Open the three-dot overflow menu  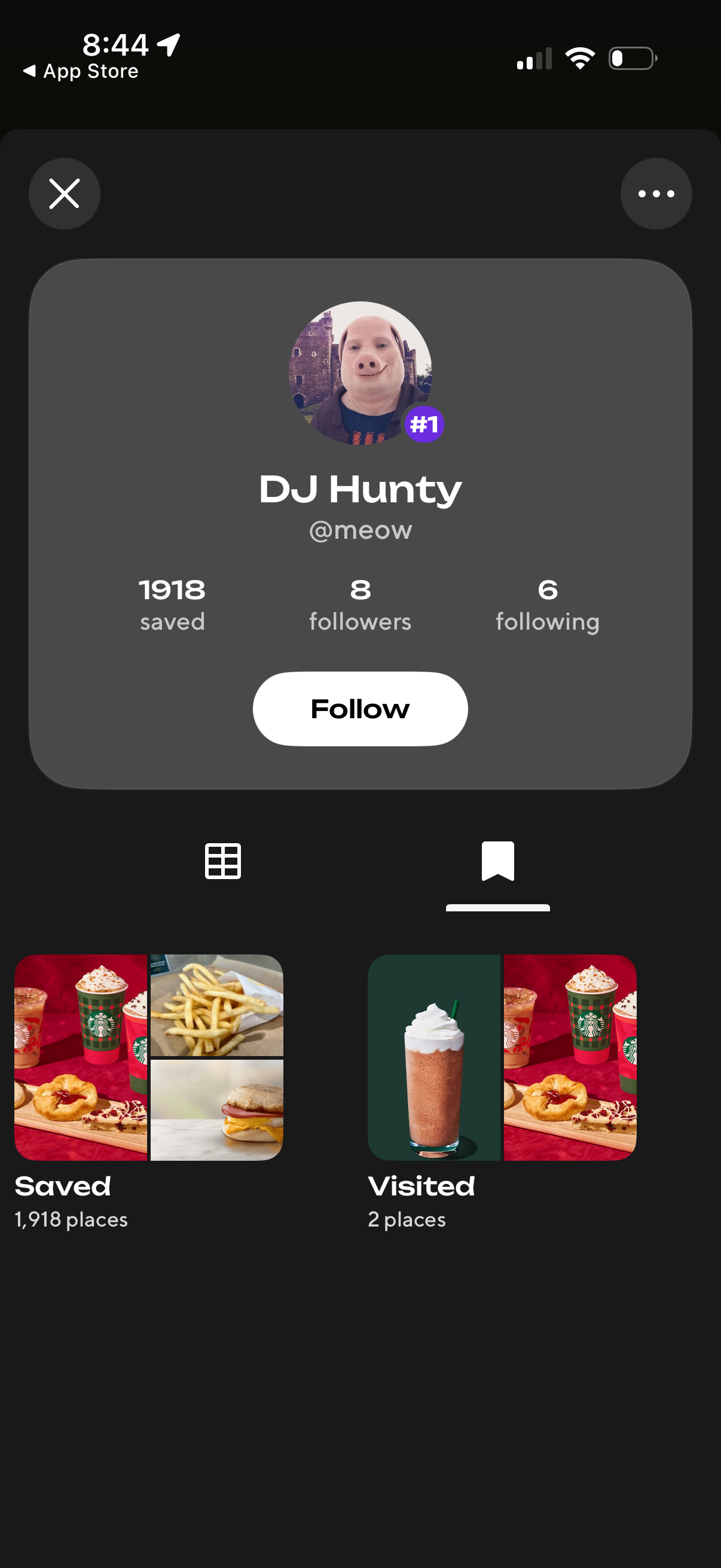click(x=655, y=194)
